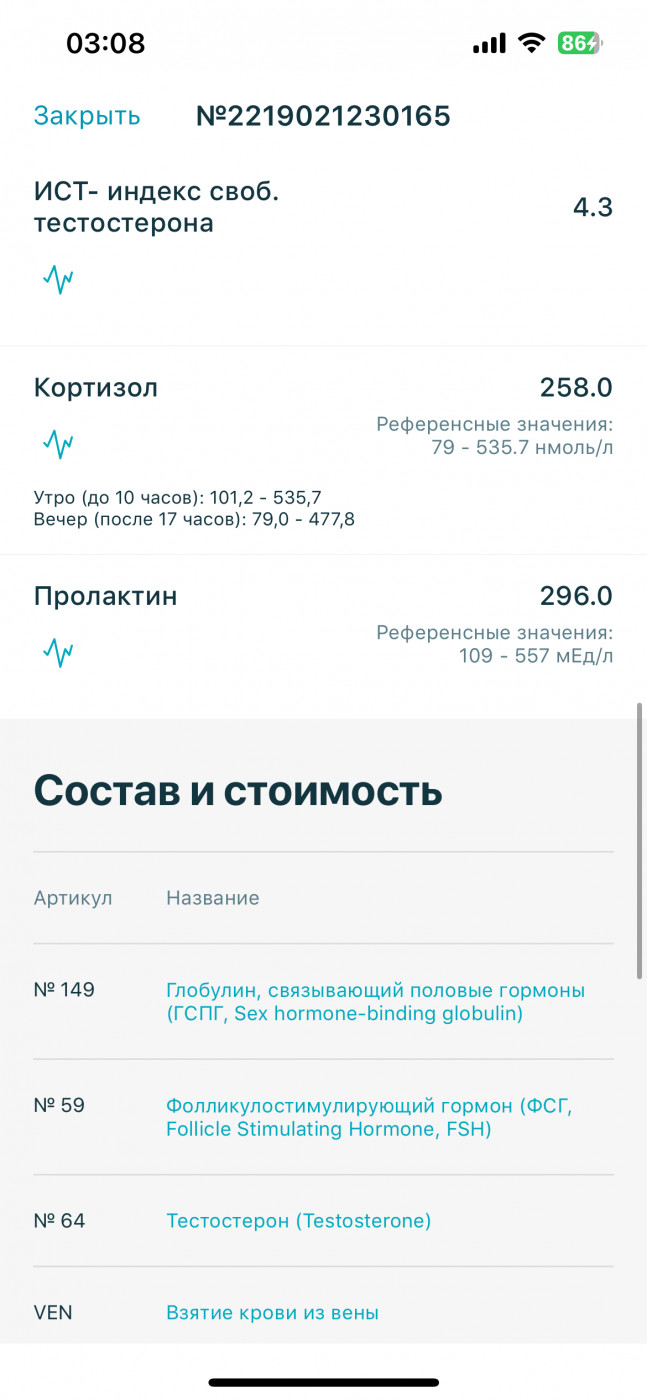Open the trend chart icon under Пролактин
Image resolution: width=647 pixels, height=1400 pixels.
(58, 652)
